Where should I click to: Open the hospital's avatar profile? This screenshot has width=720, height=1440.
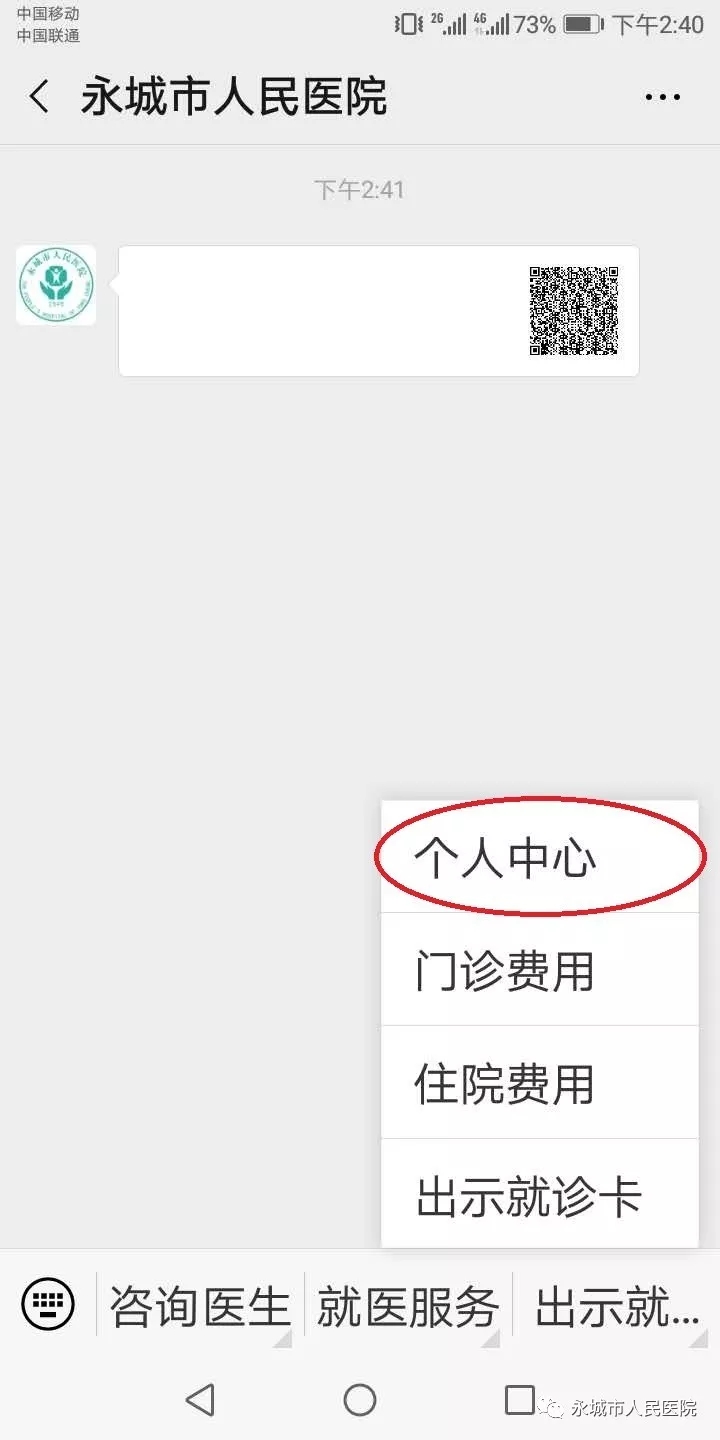[56, 285]
